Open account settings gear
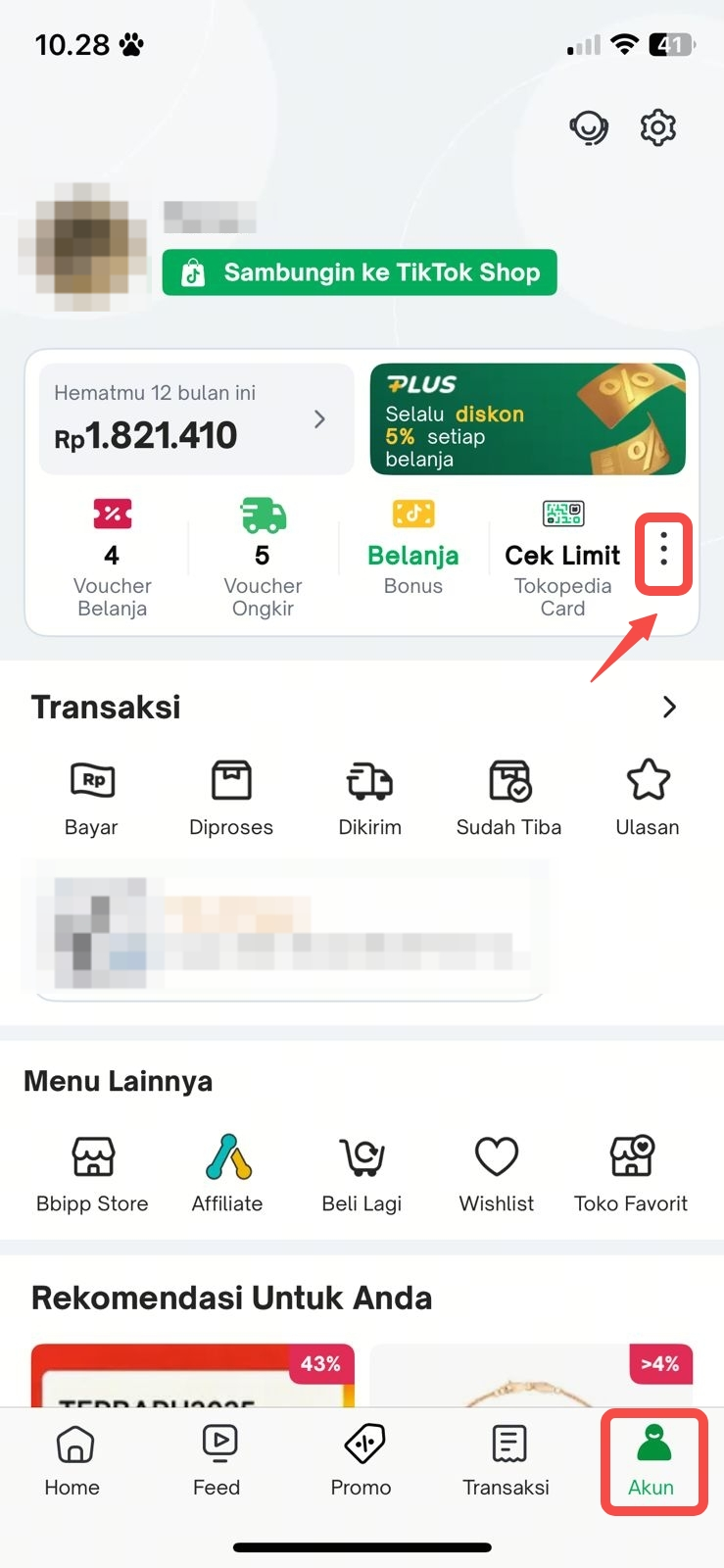Viewport: 724px width, 1568px height. tap(658, 128)
